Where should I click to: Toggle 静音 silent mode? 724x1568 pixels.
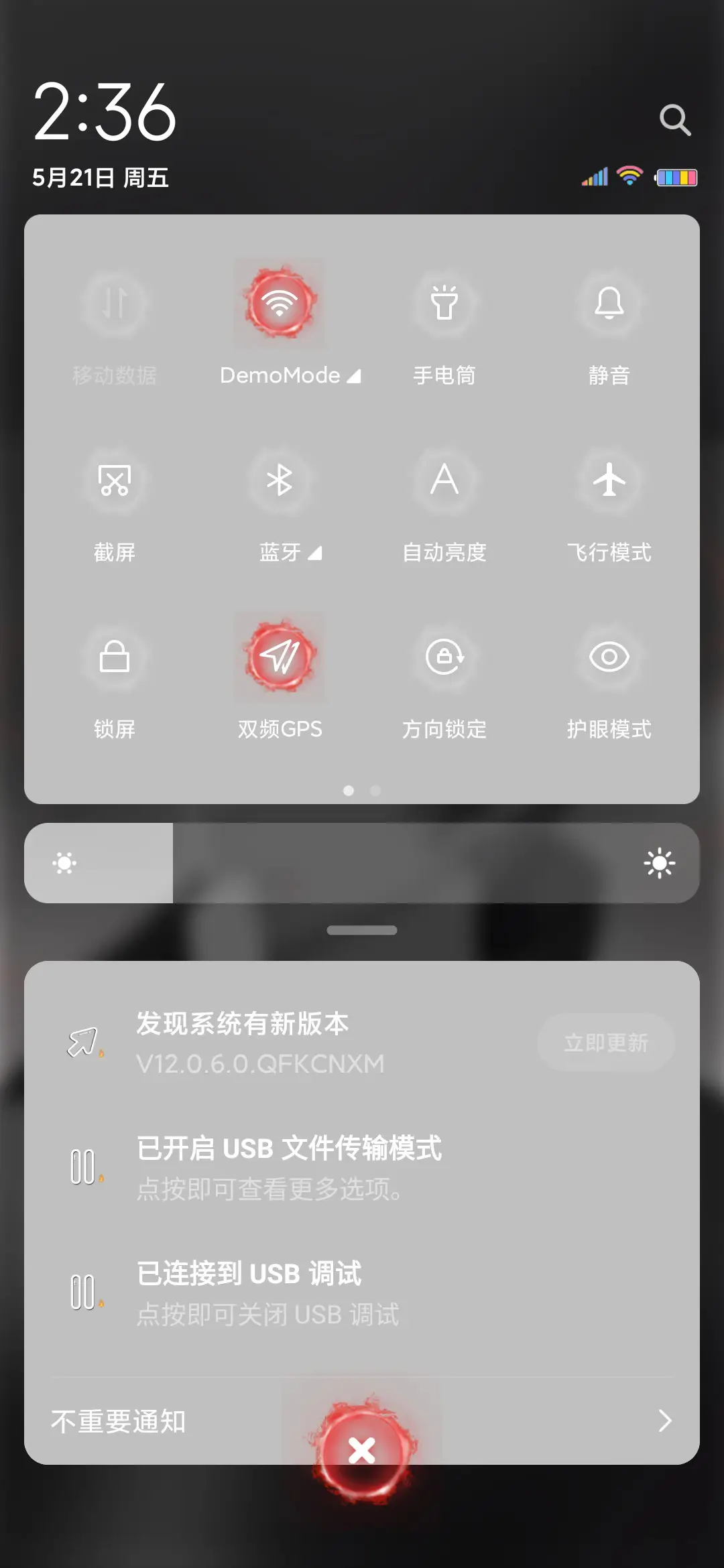tap(609, 304)
